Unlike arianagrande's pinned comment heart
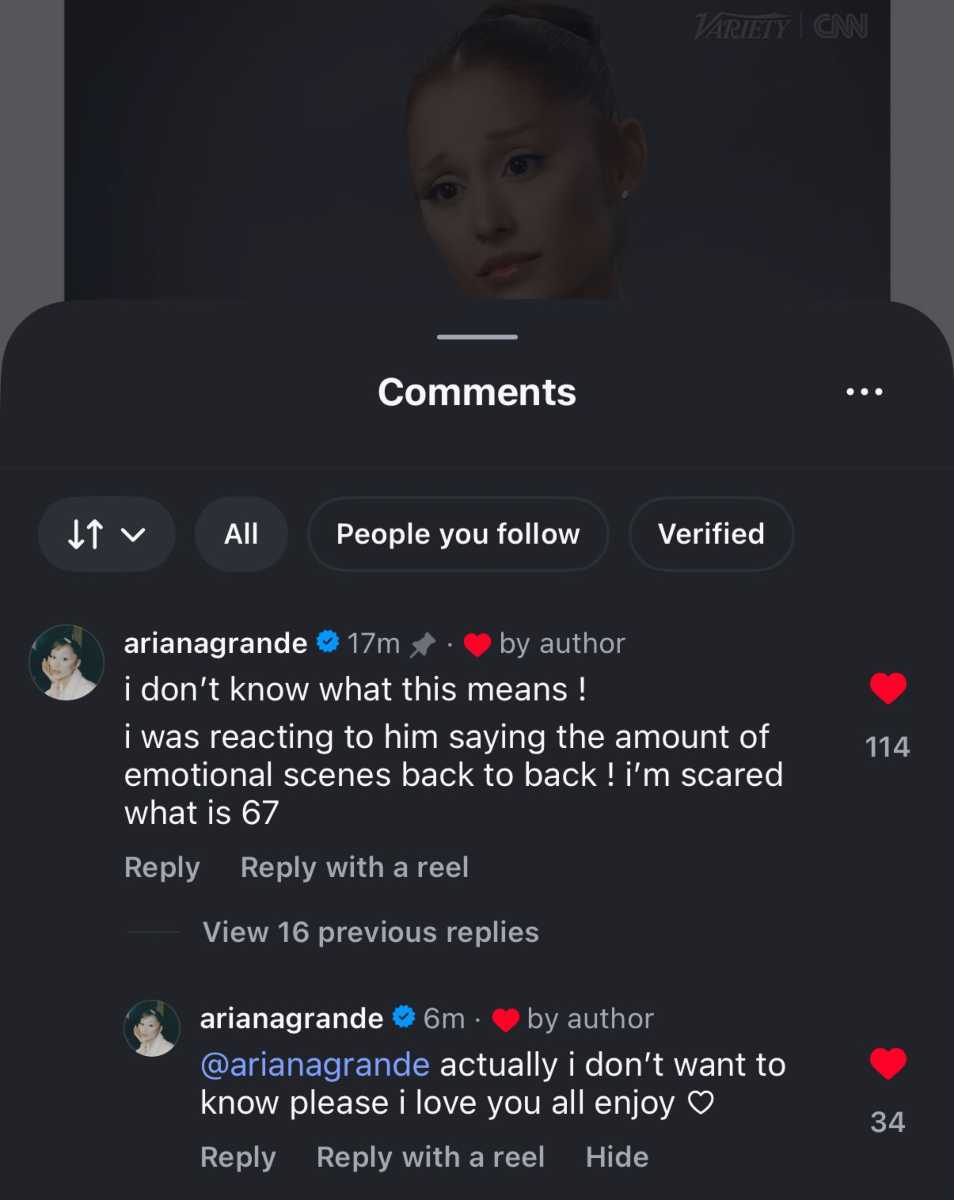 coord(886,687)
